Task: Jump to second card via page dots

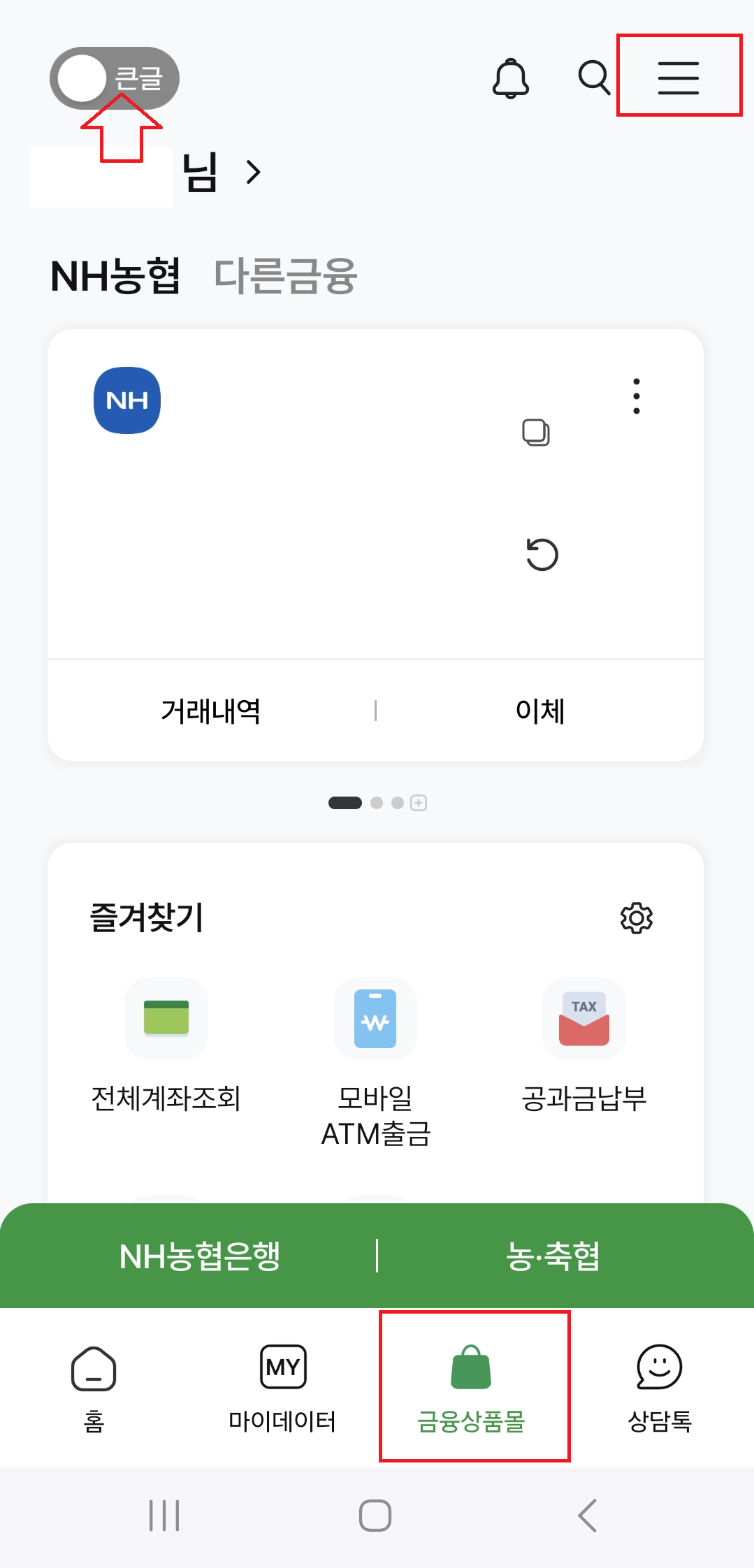Action: pos(376,802)
